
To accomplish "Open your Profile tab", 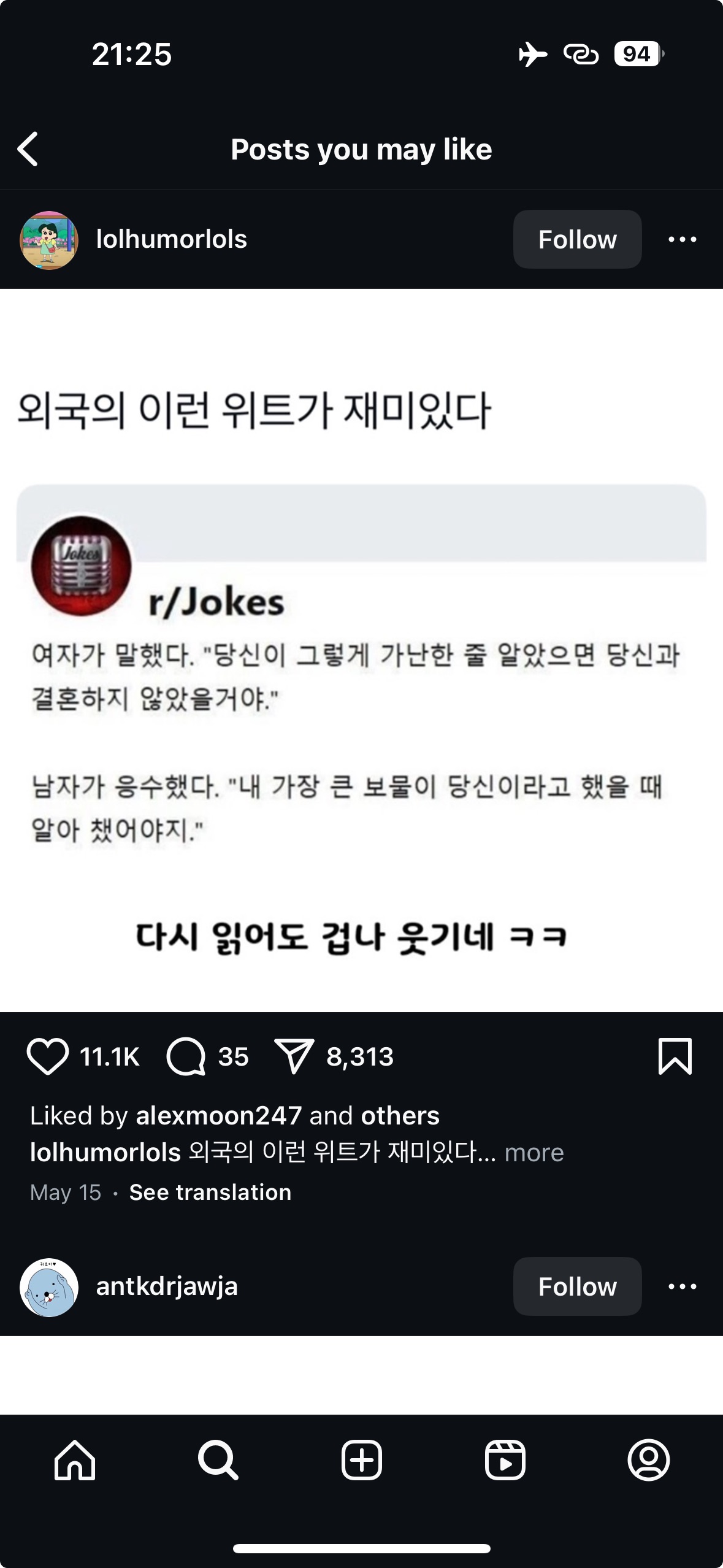I will click(648, 1460).
